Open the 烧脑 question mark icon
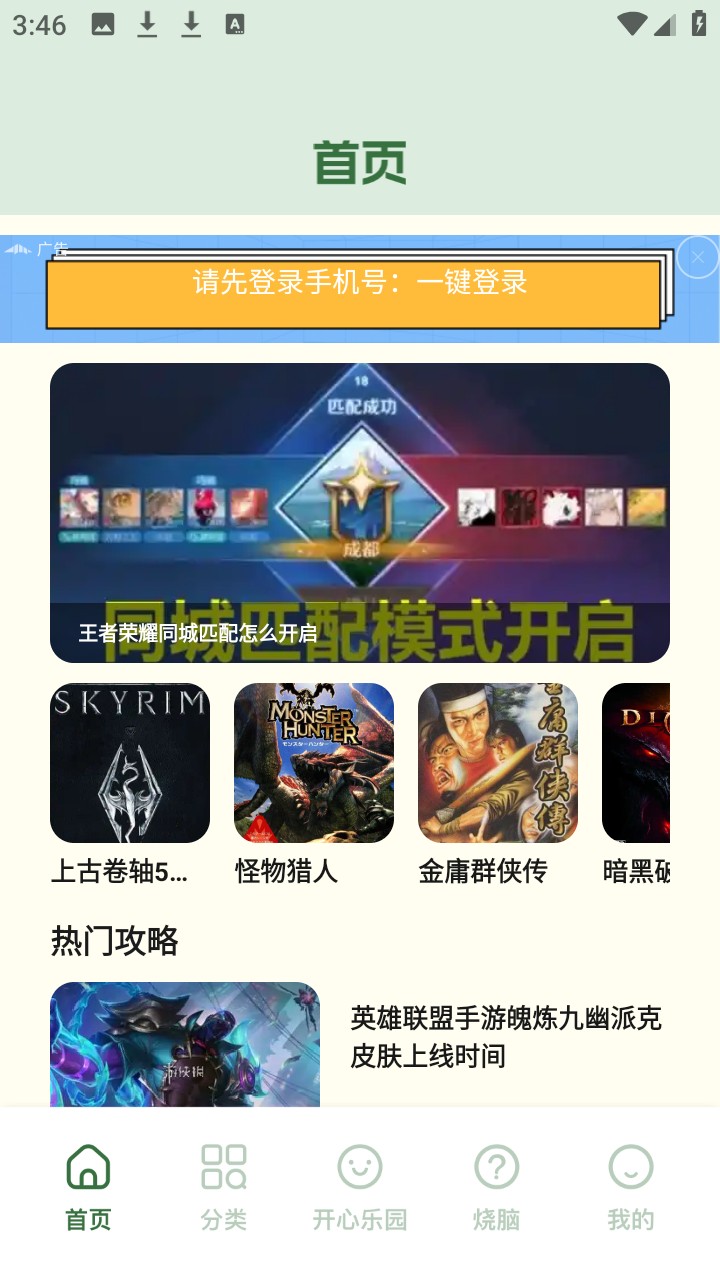The image size is (720, 1280). [x=494, y=1166]
